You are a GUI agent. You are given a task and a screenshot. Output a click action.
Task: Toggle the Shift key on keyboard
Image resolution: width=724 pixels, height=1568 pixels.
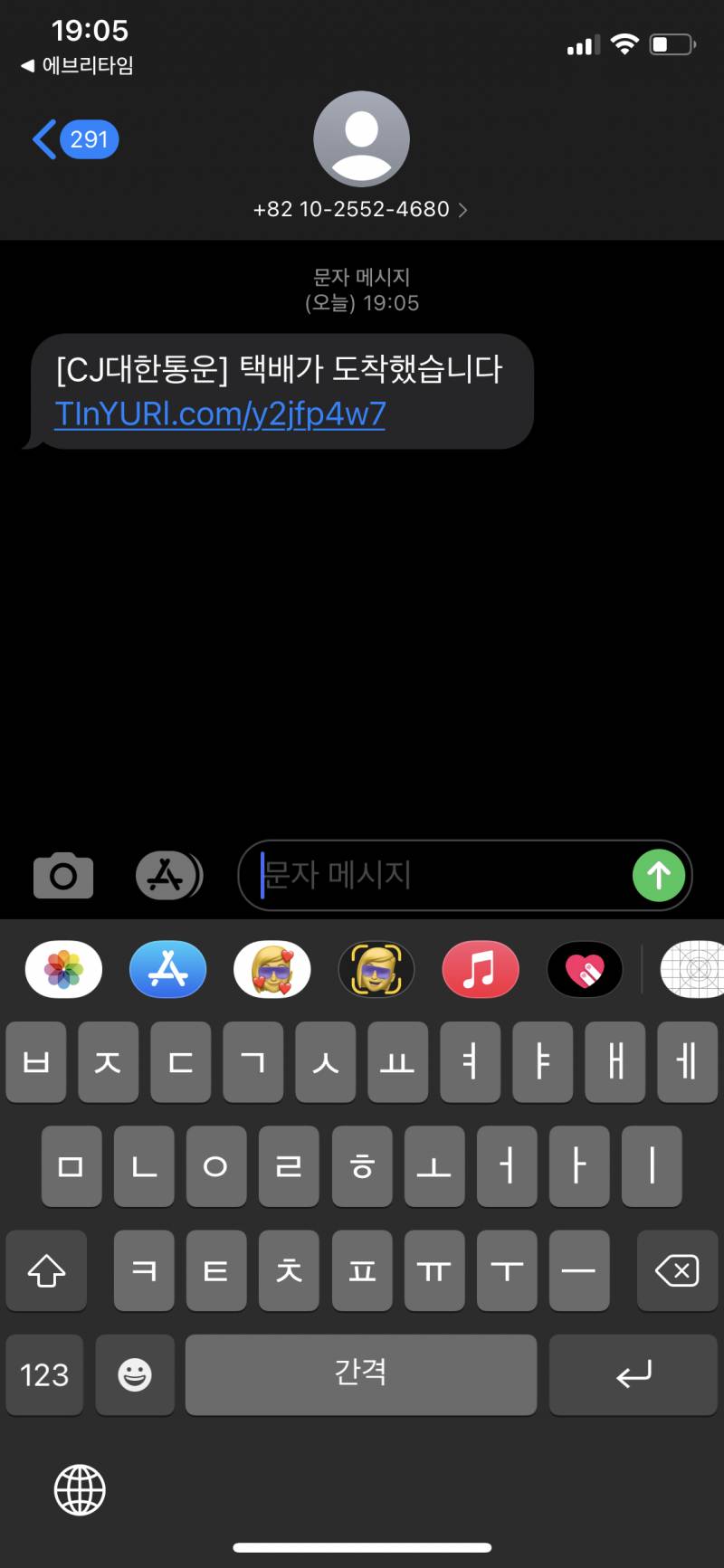(x=45, y=1271)
